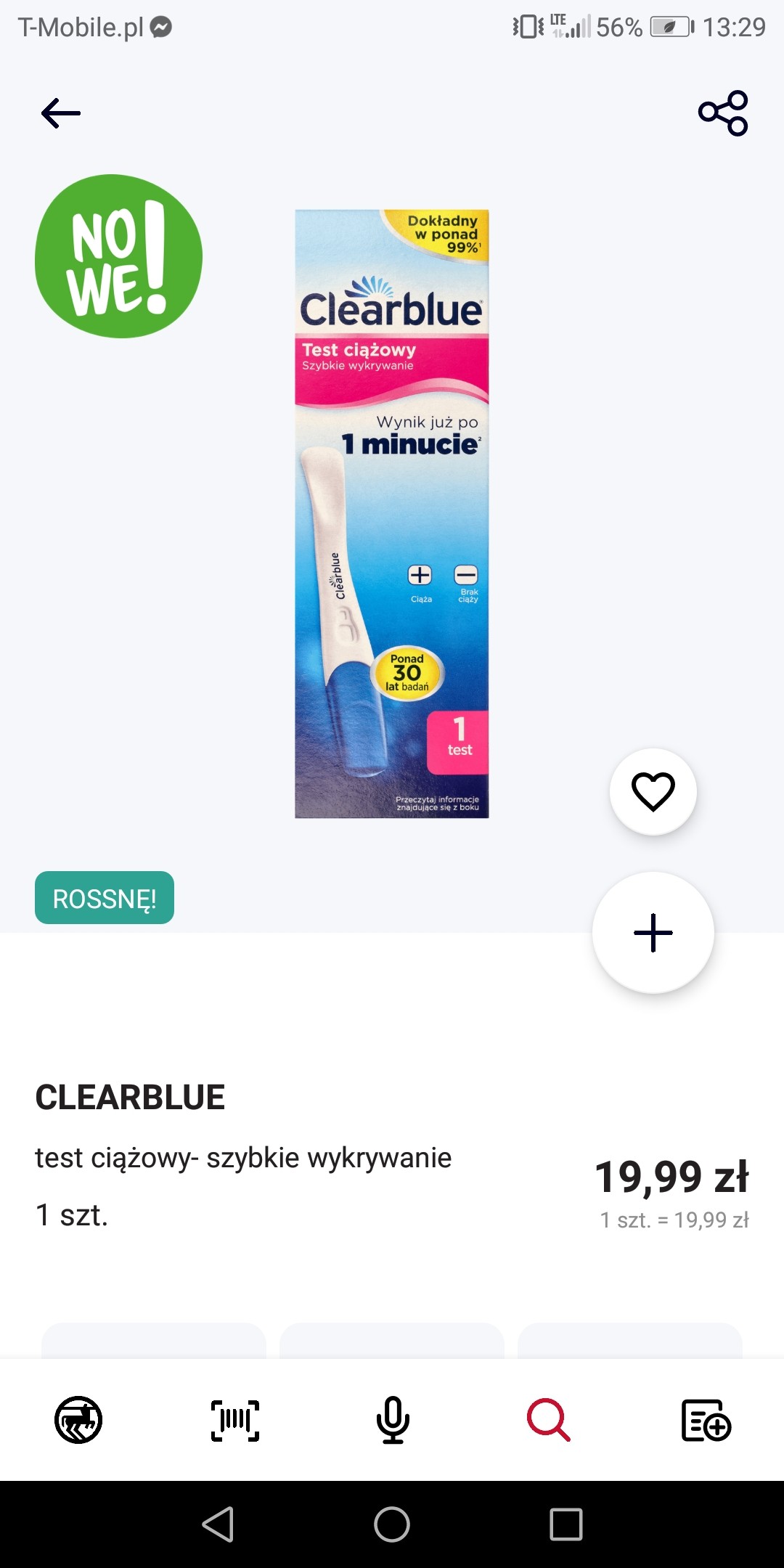The width and height of the screenshot is (784, 1568).
Task: Add Clearblue test to favorites
Action: pyautogui.click(x=653, y=791)
